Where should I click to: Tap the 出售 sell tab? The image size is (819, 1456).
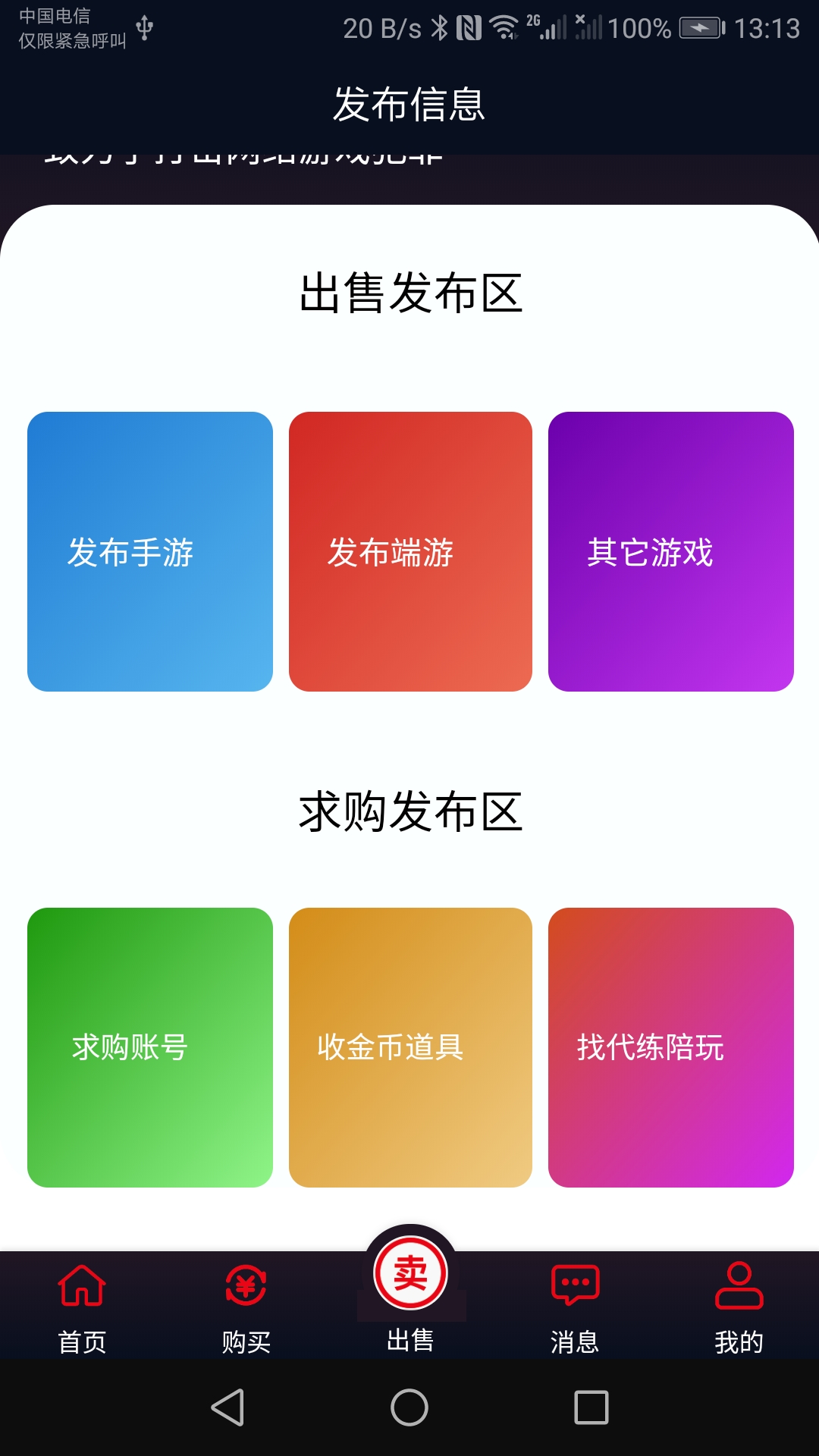[x=410, y=1293]
